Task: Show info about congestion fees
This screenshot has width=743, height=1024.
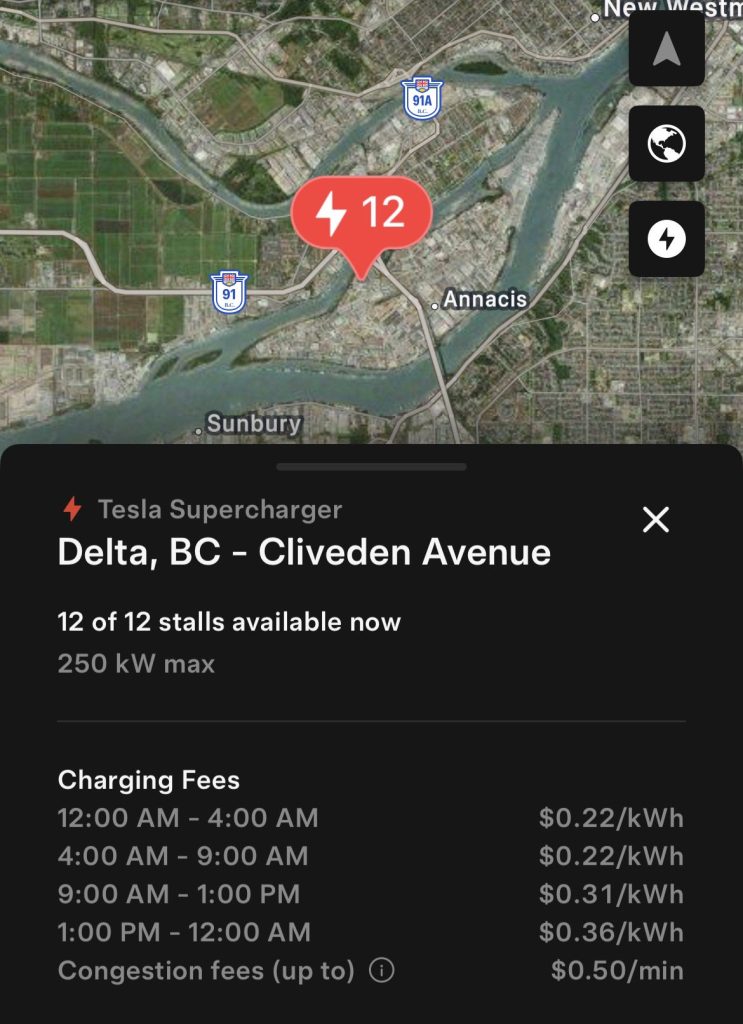Action: pos(381,970)
